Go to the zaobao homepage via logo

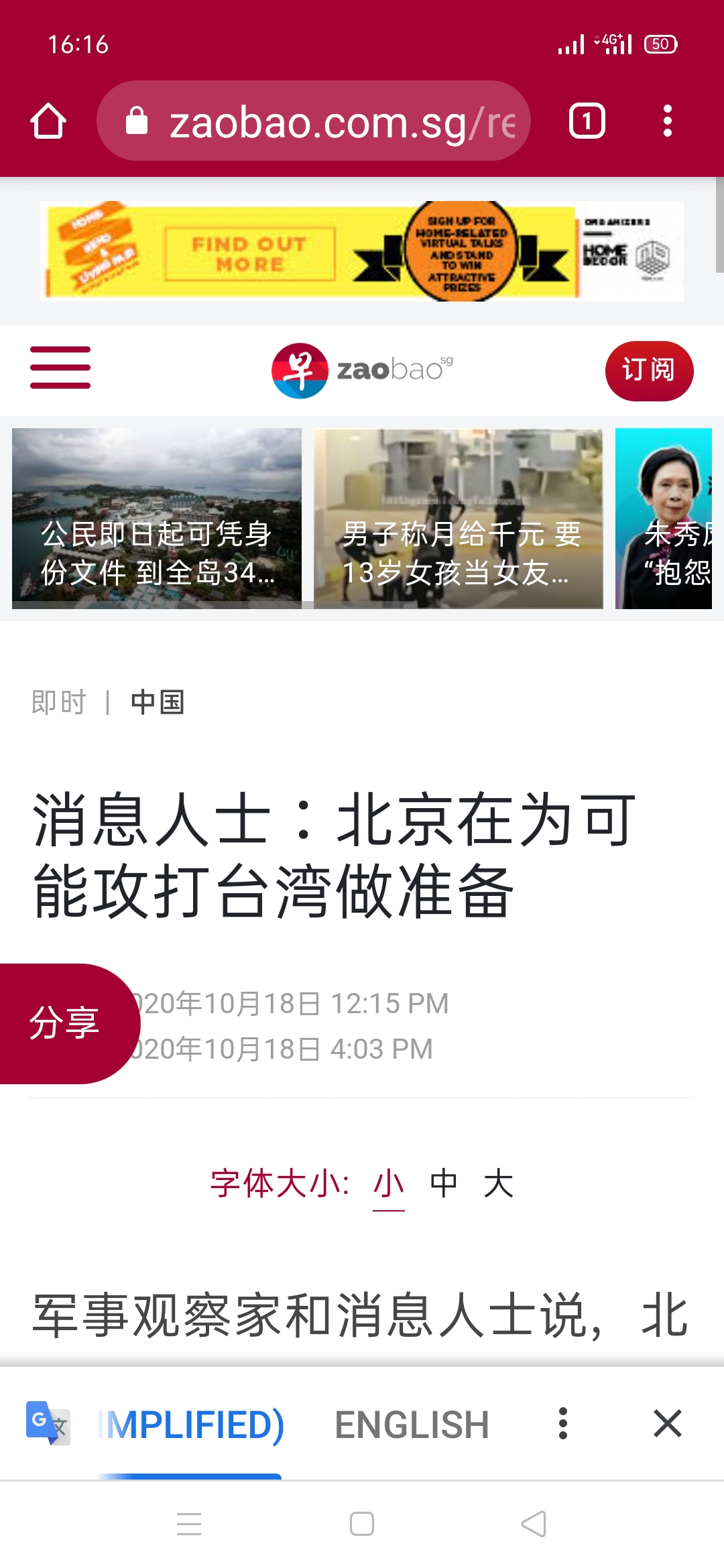point(362,370)
